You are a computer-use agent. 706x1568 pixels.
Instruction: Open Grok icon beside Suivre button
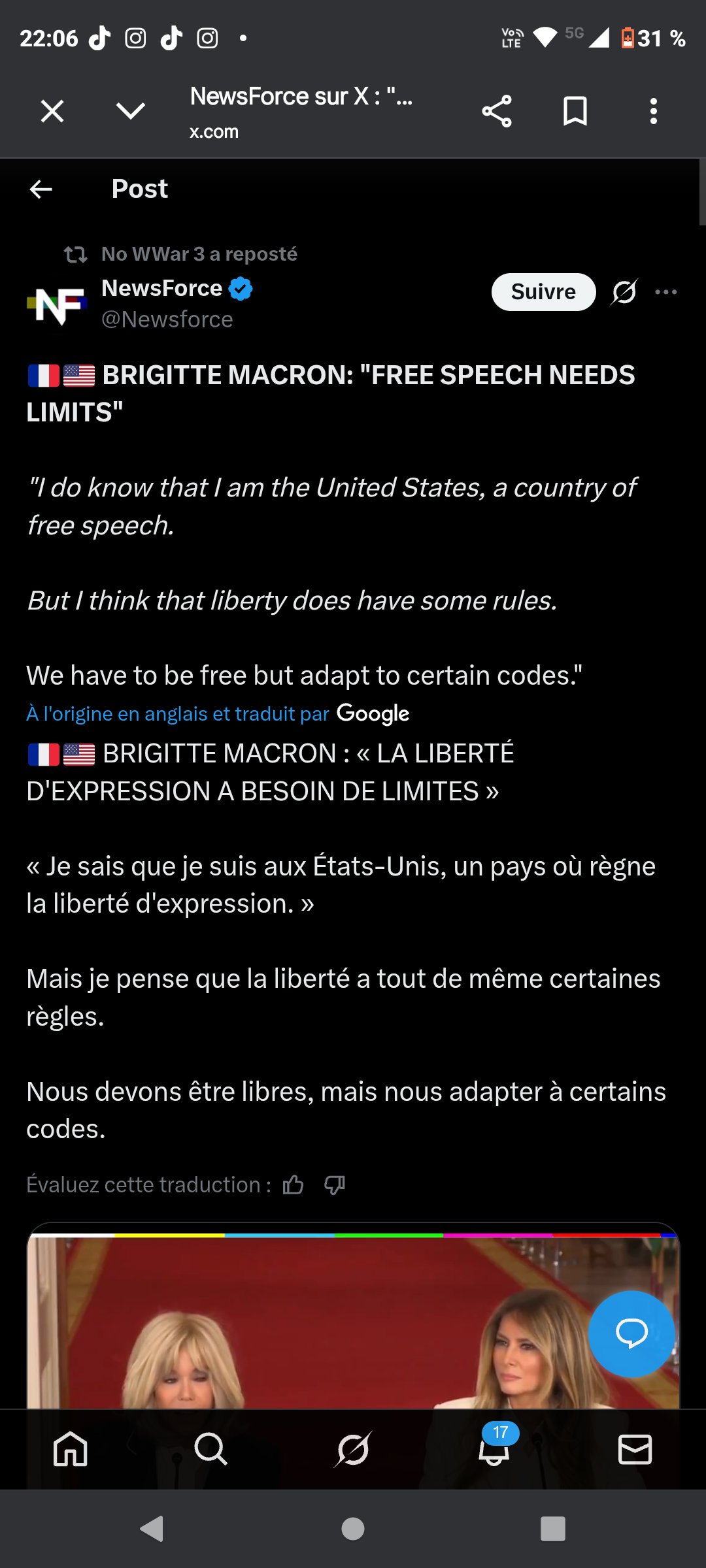click(x=624, y=292)
